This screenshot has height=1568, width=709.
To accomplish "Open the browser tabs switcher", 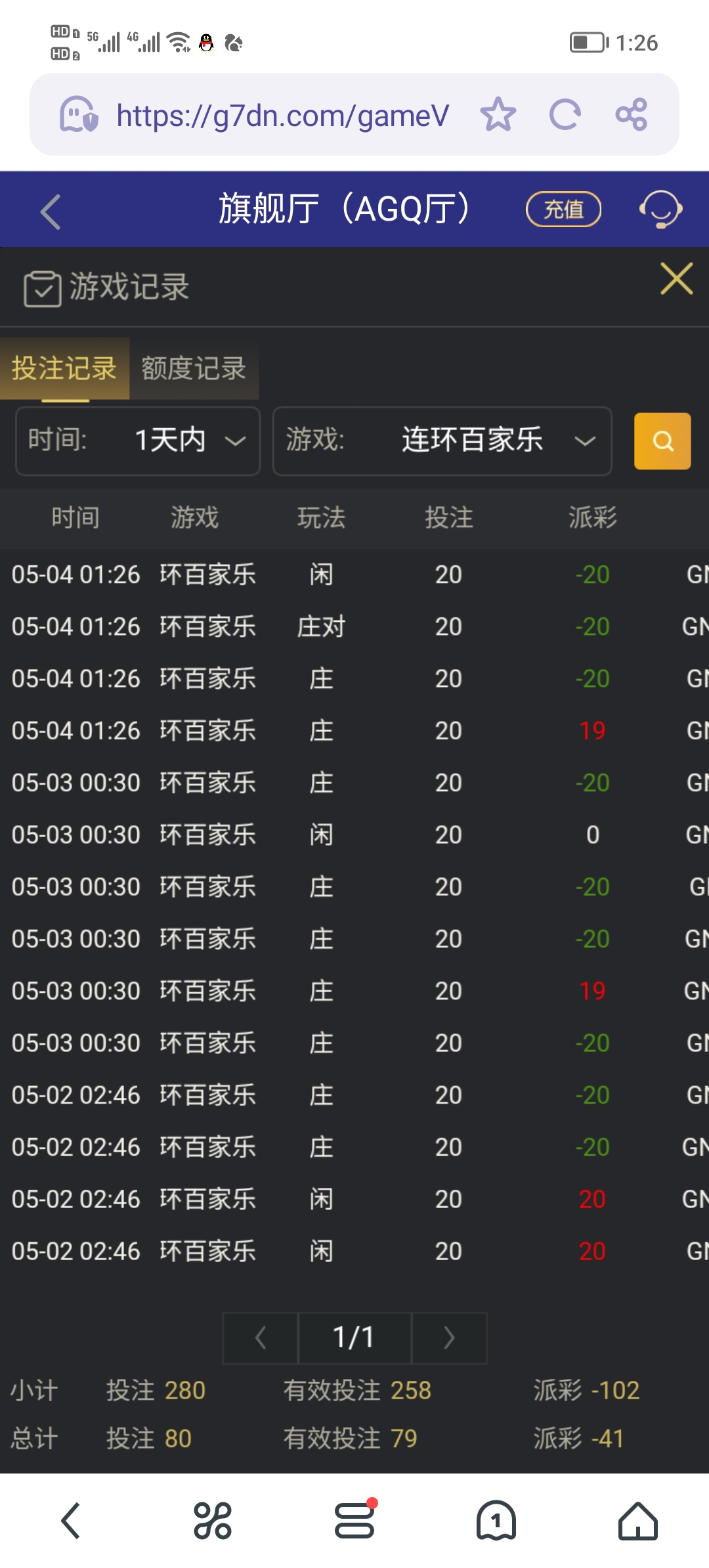I will (x=496, y=1520).
